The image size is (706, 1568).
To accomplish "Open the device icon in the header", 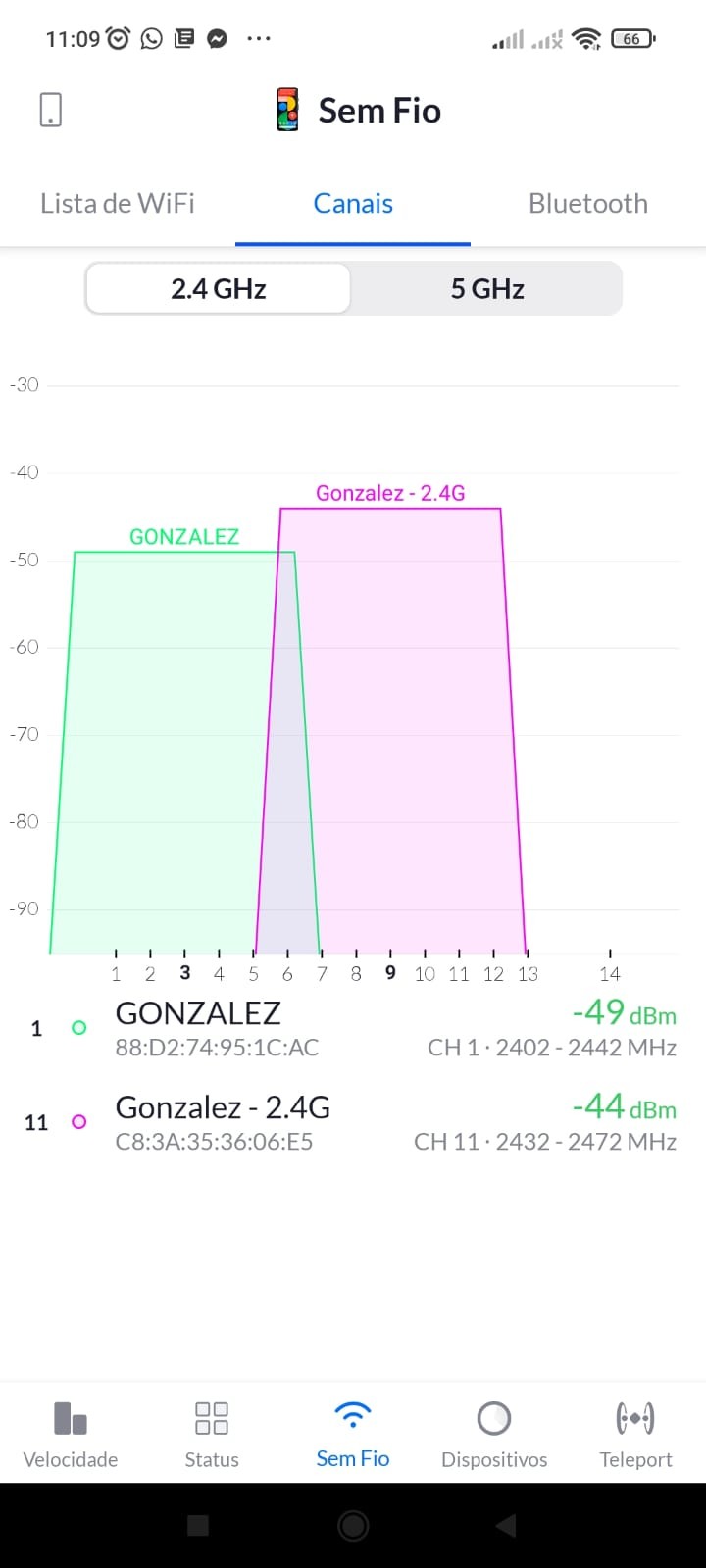I will (x=51, y=110).
